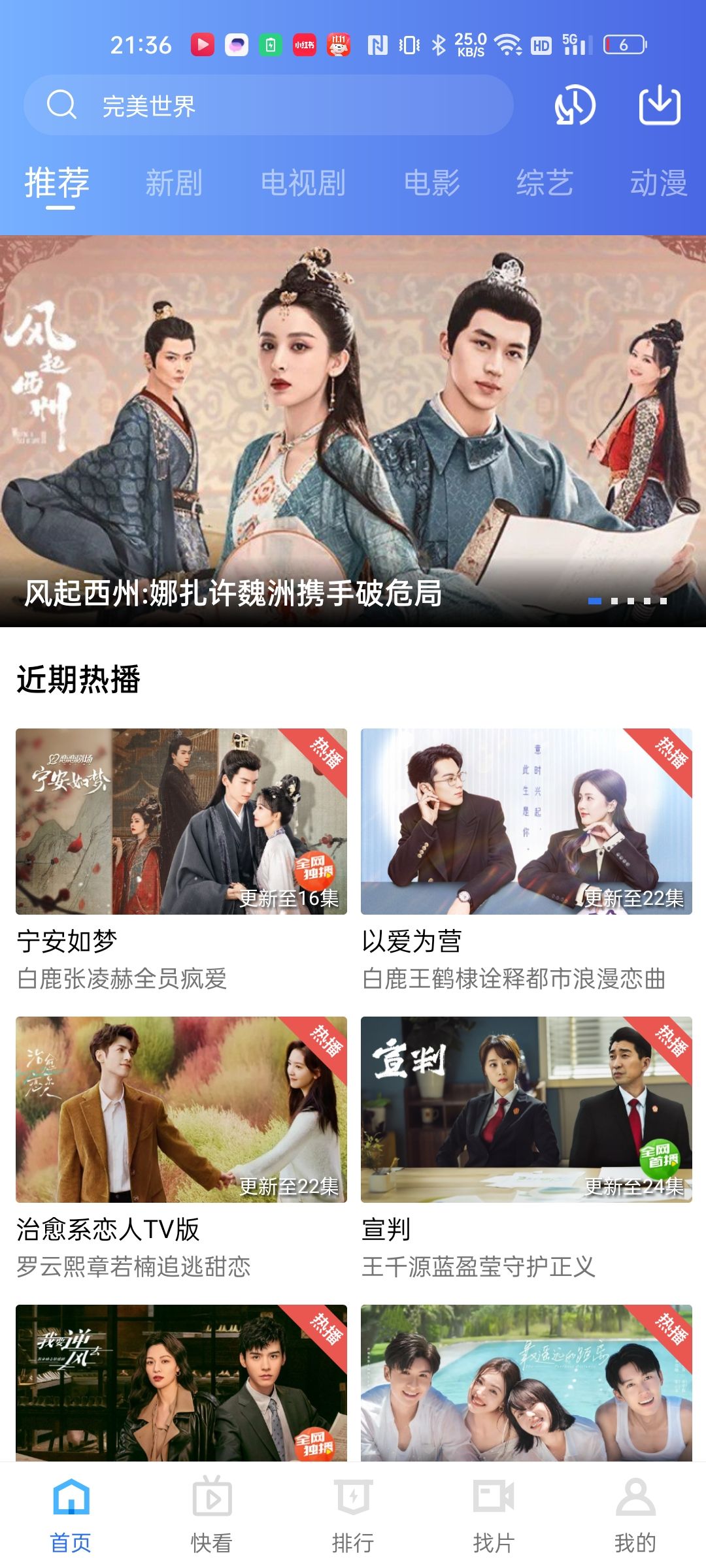Tap the search box showing 完美世界
This screenshot has height=1568, width=706.
[268, 105]
